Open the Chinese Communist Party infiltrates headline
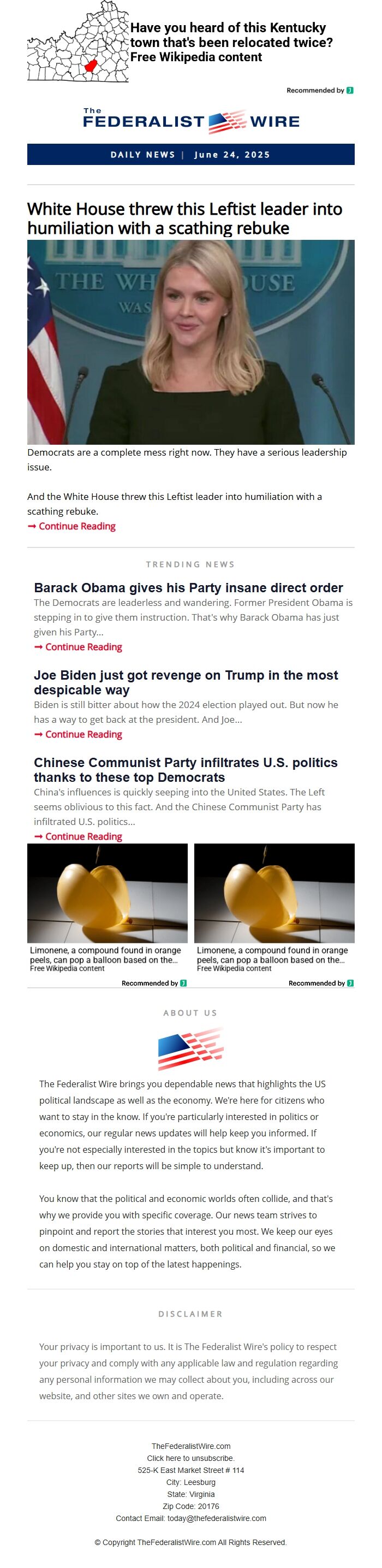 point(186,770)
